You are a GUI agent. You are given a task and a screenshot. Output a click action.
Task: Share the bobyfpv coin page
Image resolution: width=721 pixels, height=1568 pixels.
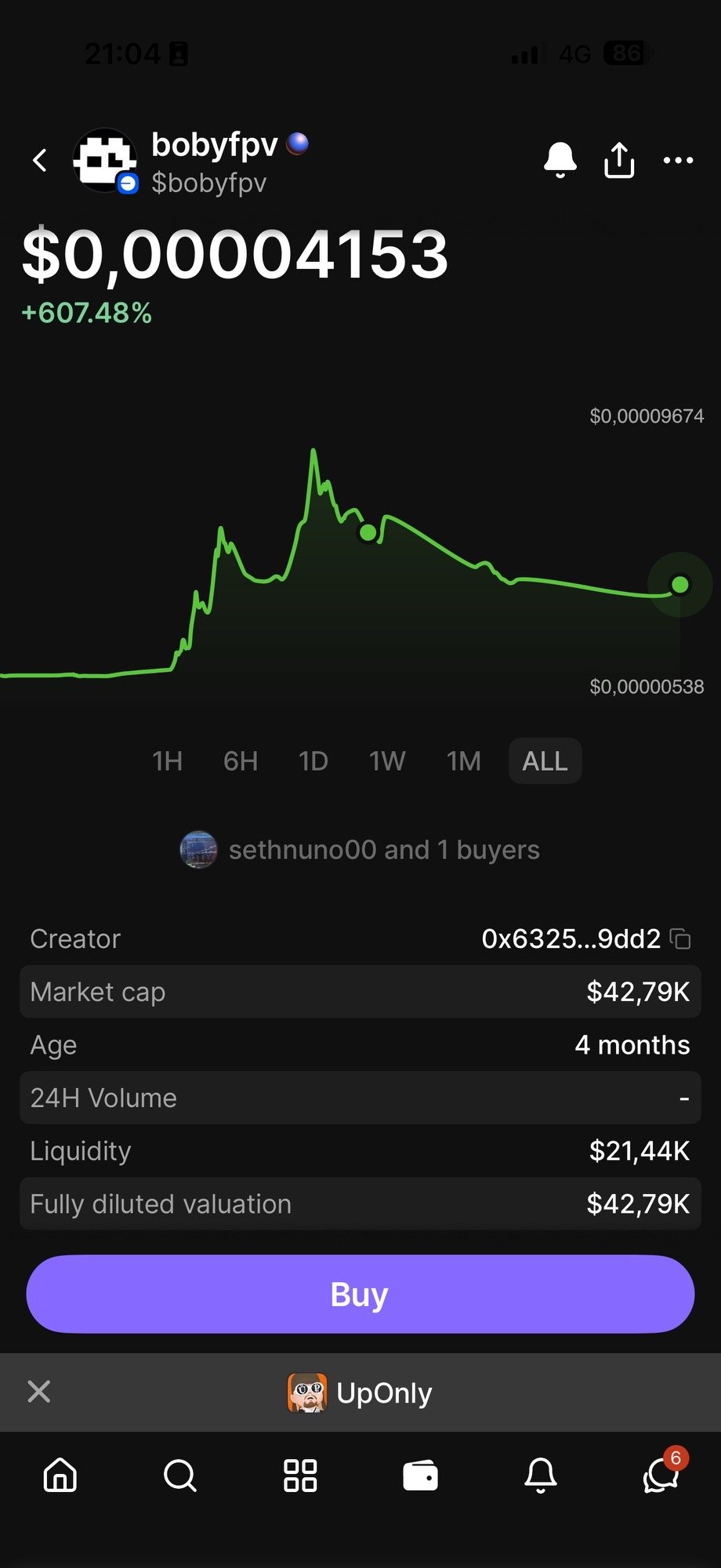(619, 161)
